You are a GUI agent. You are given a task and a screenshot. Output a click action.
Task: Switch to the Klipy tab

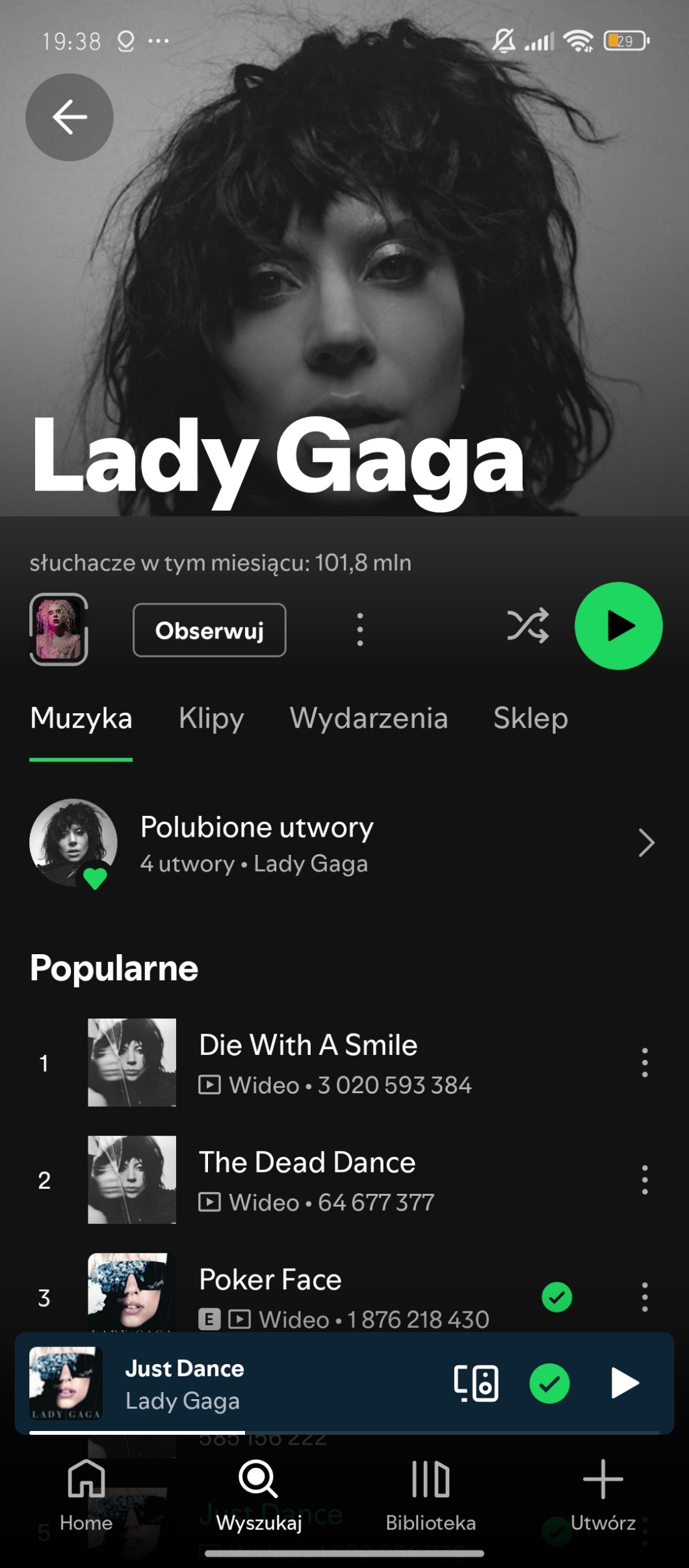click(211, 718)
